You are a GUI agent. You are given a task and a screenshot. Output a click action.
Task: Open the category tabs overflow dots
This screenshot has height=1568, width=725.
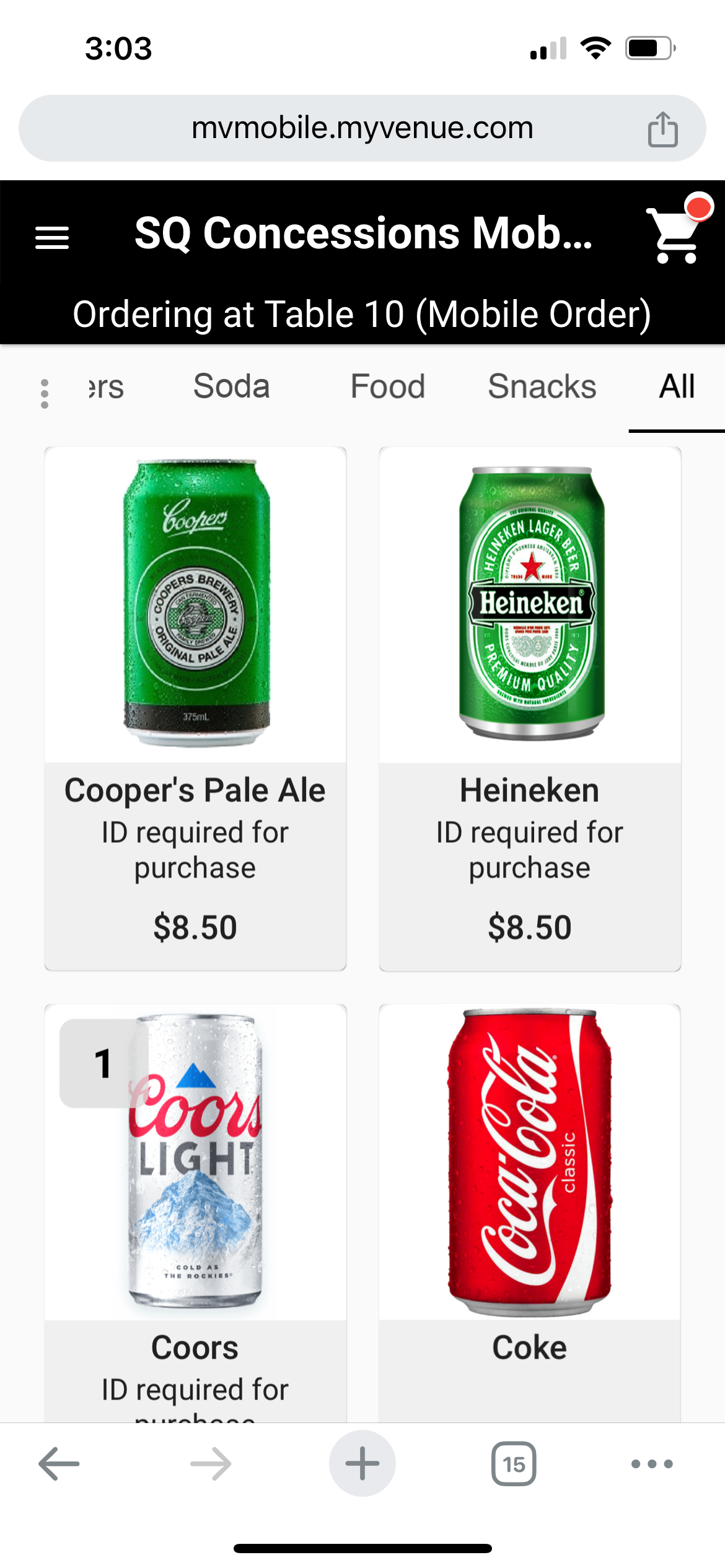45,393
